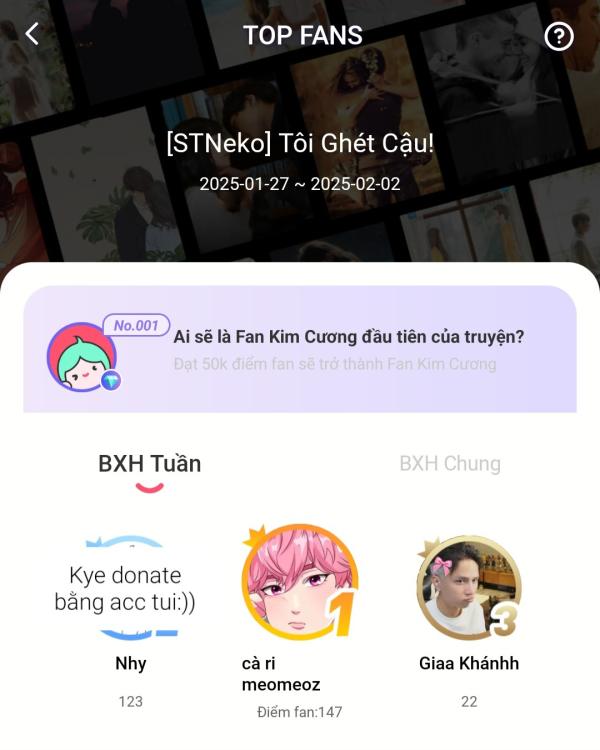Go back from Top Fans
Screen dimensions: 600x750
[32, 35]
